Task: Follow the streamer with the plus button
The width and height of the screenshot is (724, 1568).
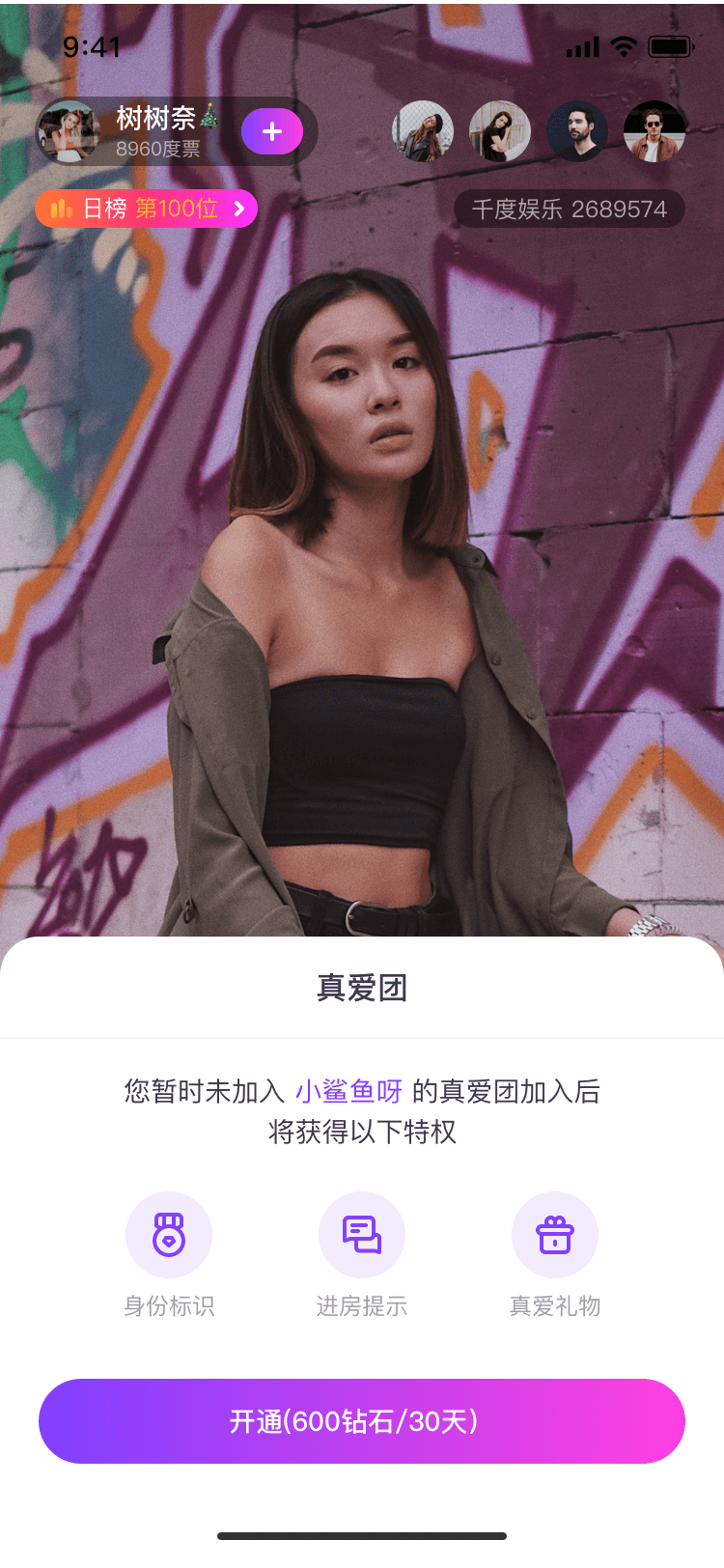Action: pos(272,131)
